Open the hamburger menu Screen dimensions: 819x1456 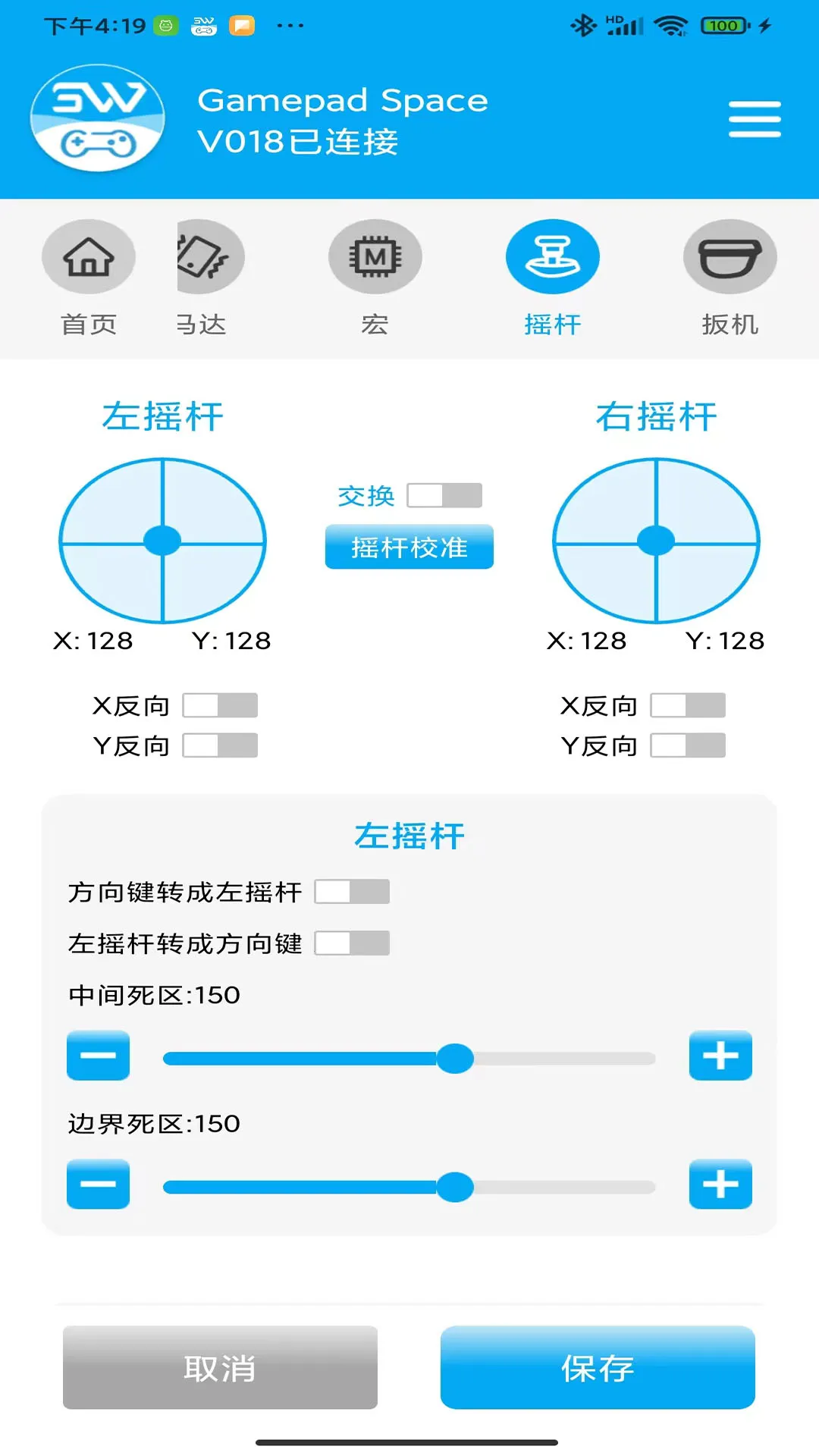[754, 119]
